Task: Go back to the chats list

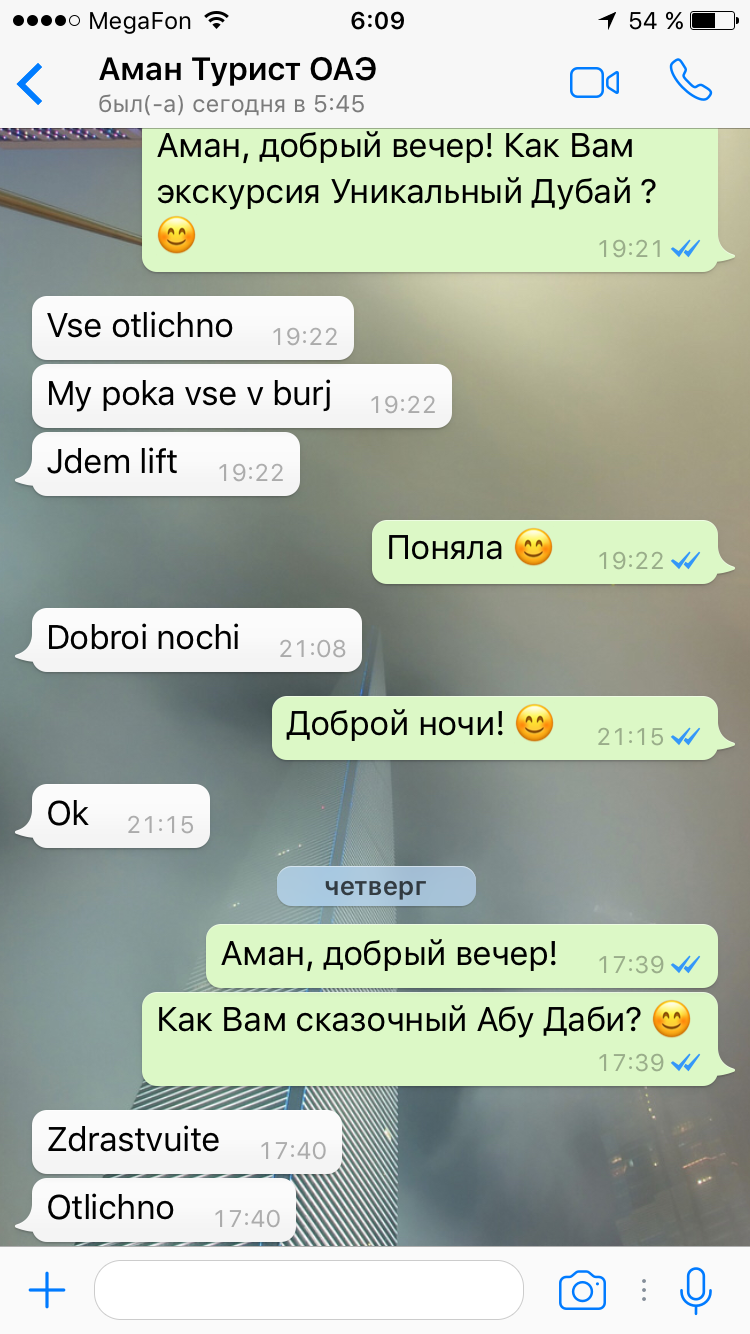Action: (31, 84)
